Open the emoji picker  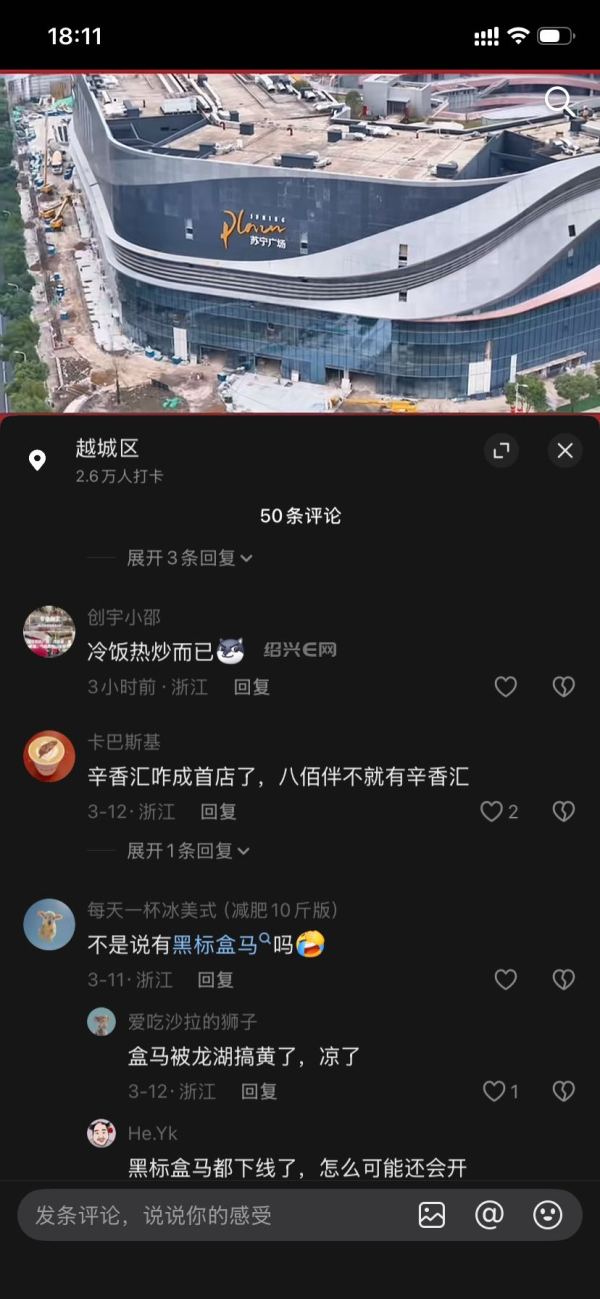click(548, 1215)
